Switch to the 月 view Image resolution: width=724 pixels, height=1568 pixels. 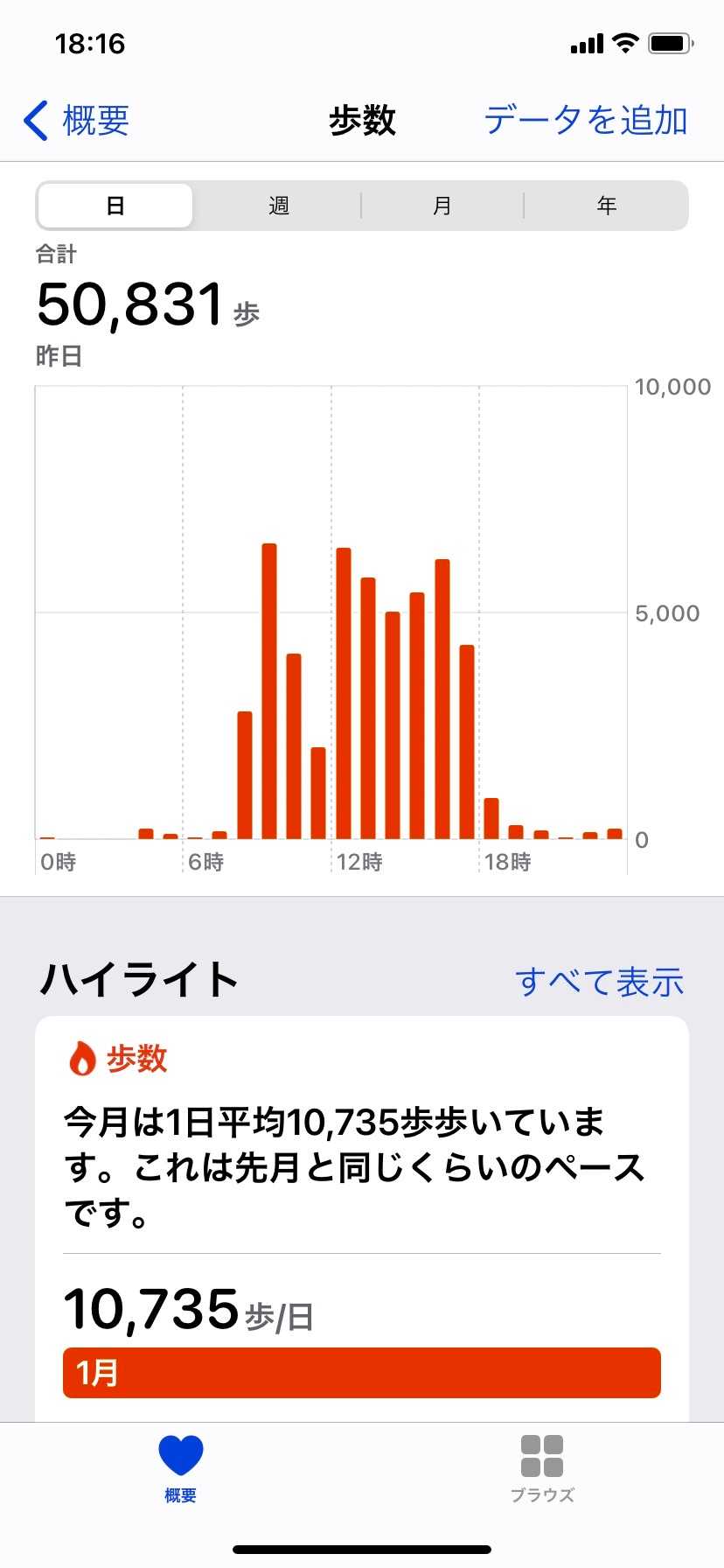click(442, 206)
